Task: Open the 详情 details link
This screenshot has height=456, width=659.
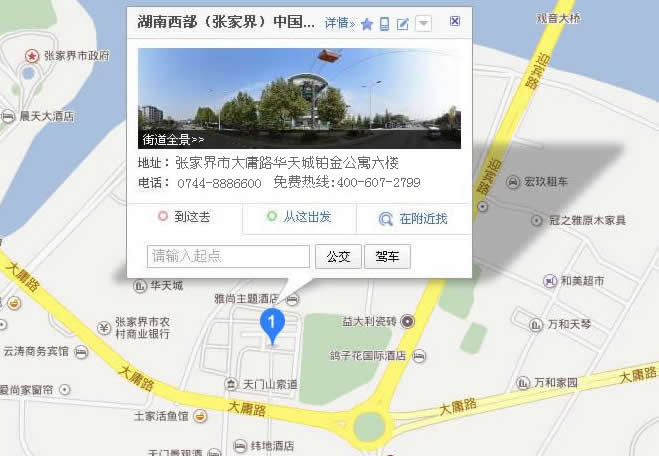Action: click(x=337, y=22)
